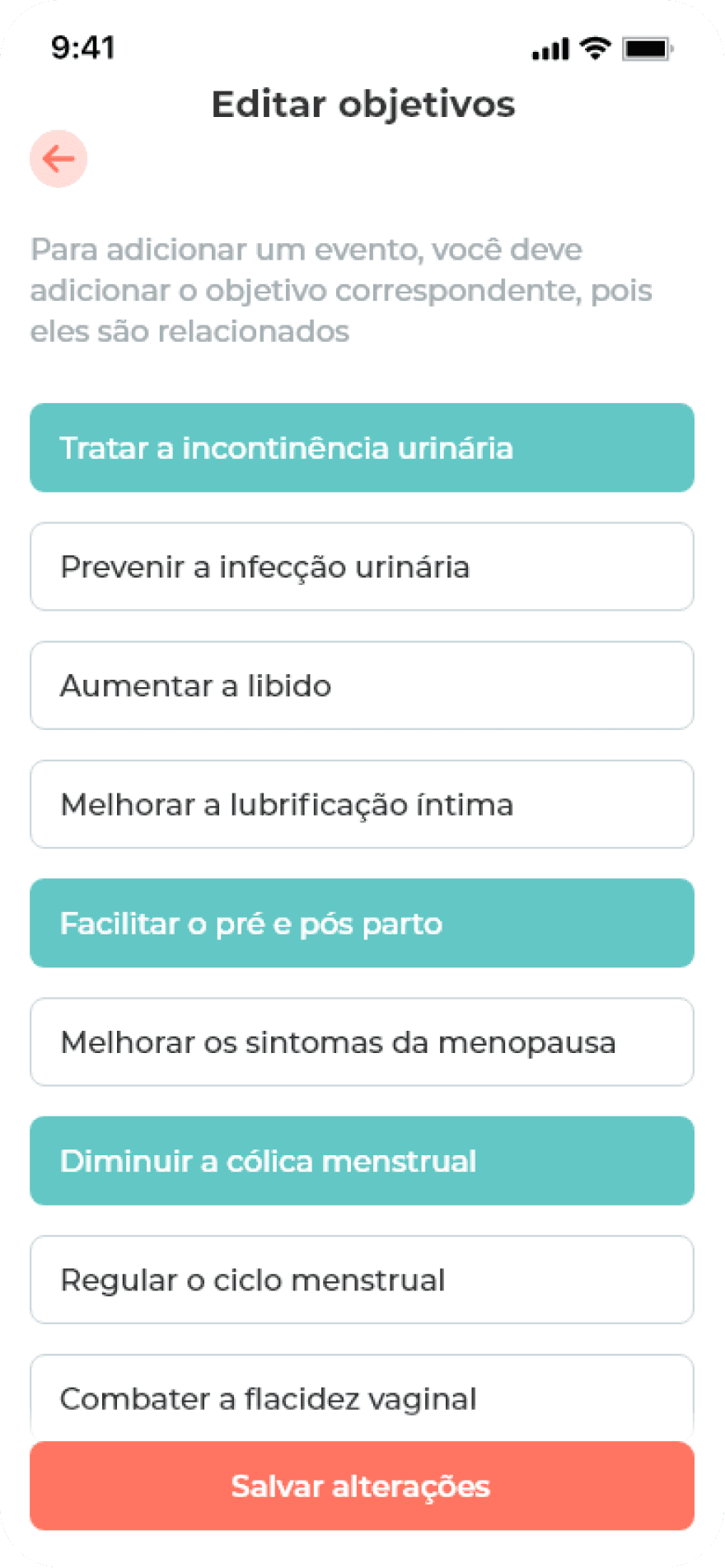This screenshot has width=725, height=1568.
Task: Go back using the arrow button
Action: pos(58,159)
